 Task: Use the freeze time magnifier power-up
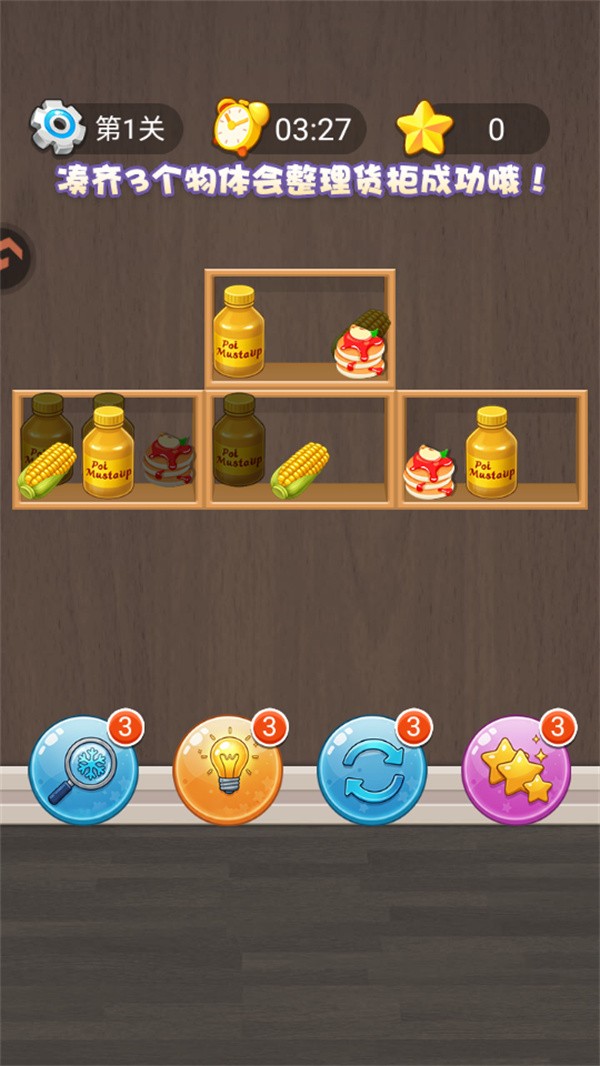83,769
